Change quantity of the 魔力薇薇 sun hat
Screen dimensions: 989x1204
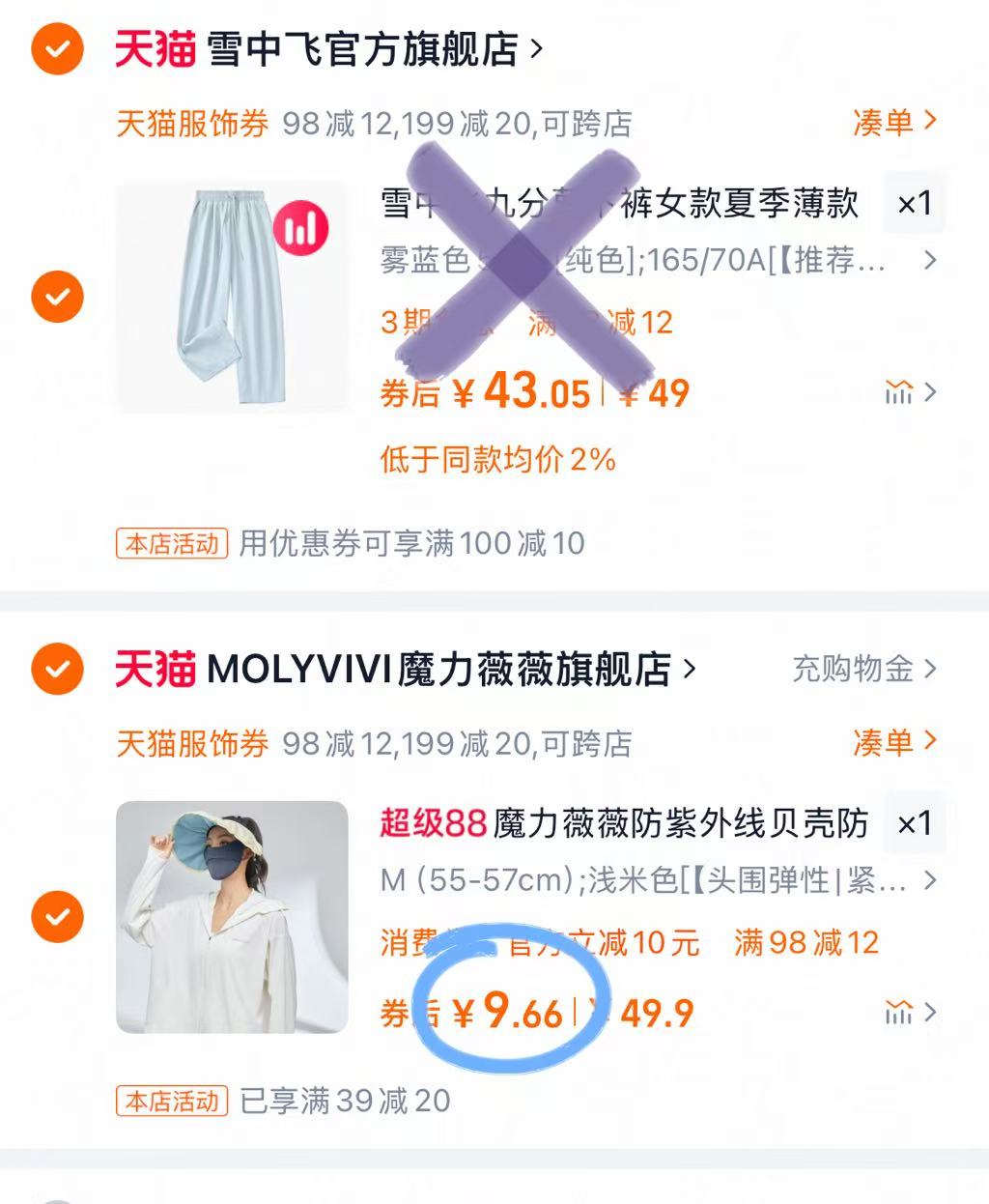[914, 824]
